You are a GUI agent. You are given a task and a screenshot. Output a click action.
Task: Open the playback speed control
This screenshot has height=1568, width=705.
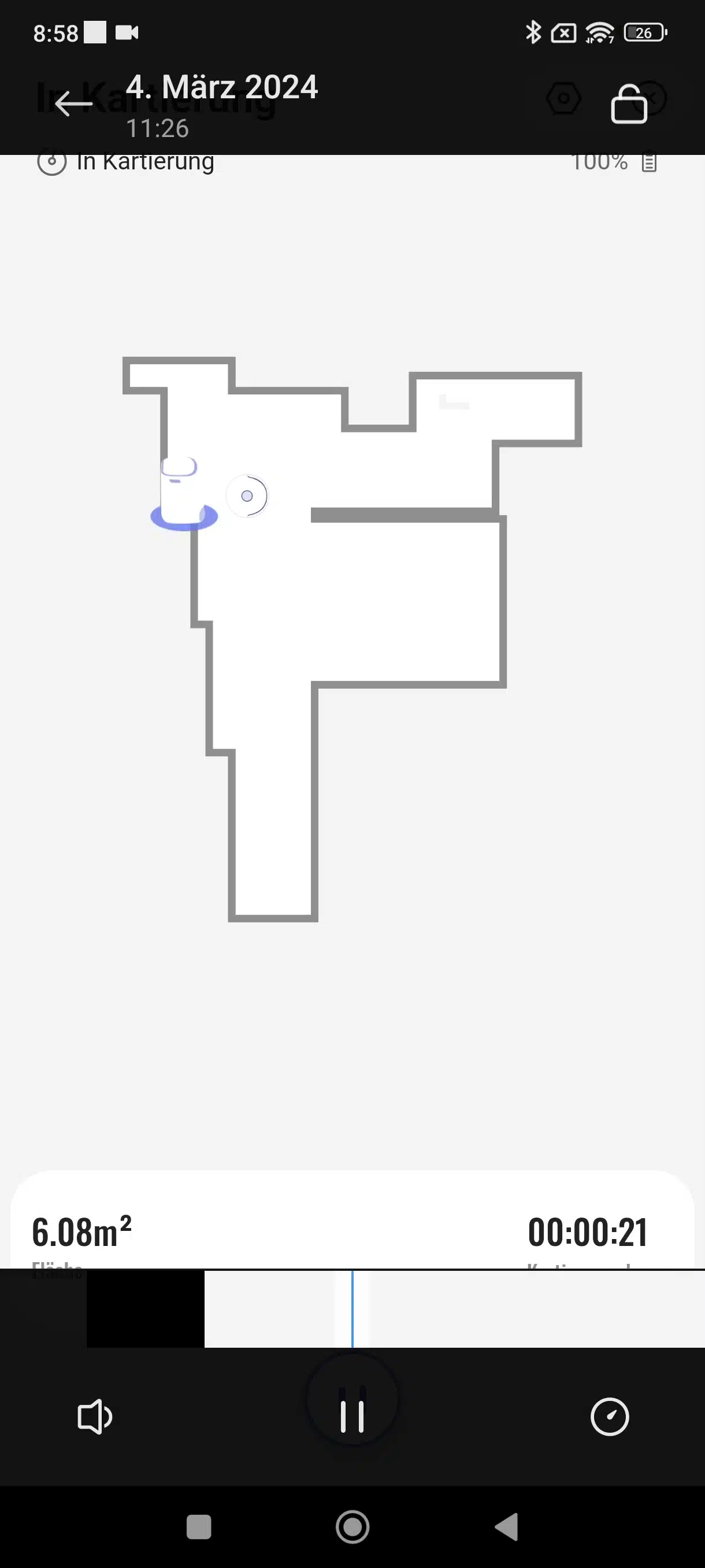click(610, 1417)
